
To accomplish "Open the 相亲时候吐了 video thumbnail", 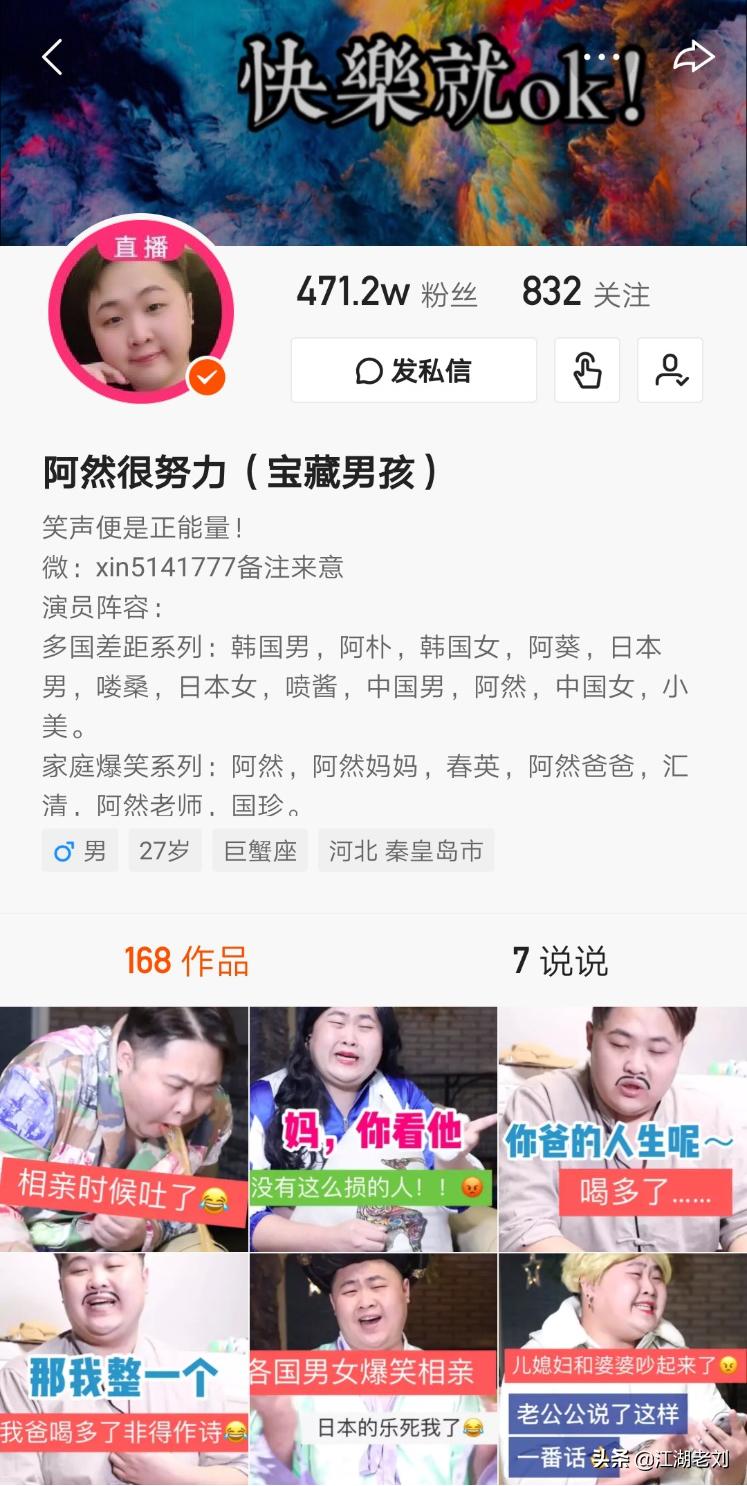I will point(124,1126).
